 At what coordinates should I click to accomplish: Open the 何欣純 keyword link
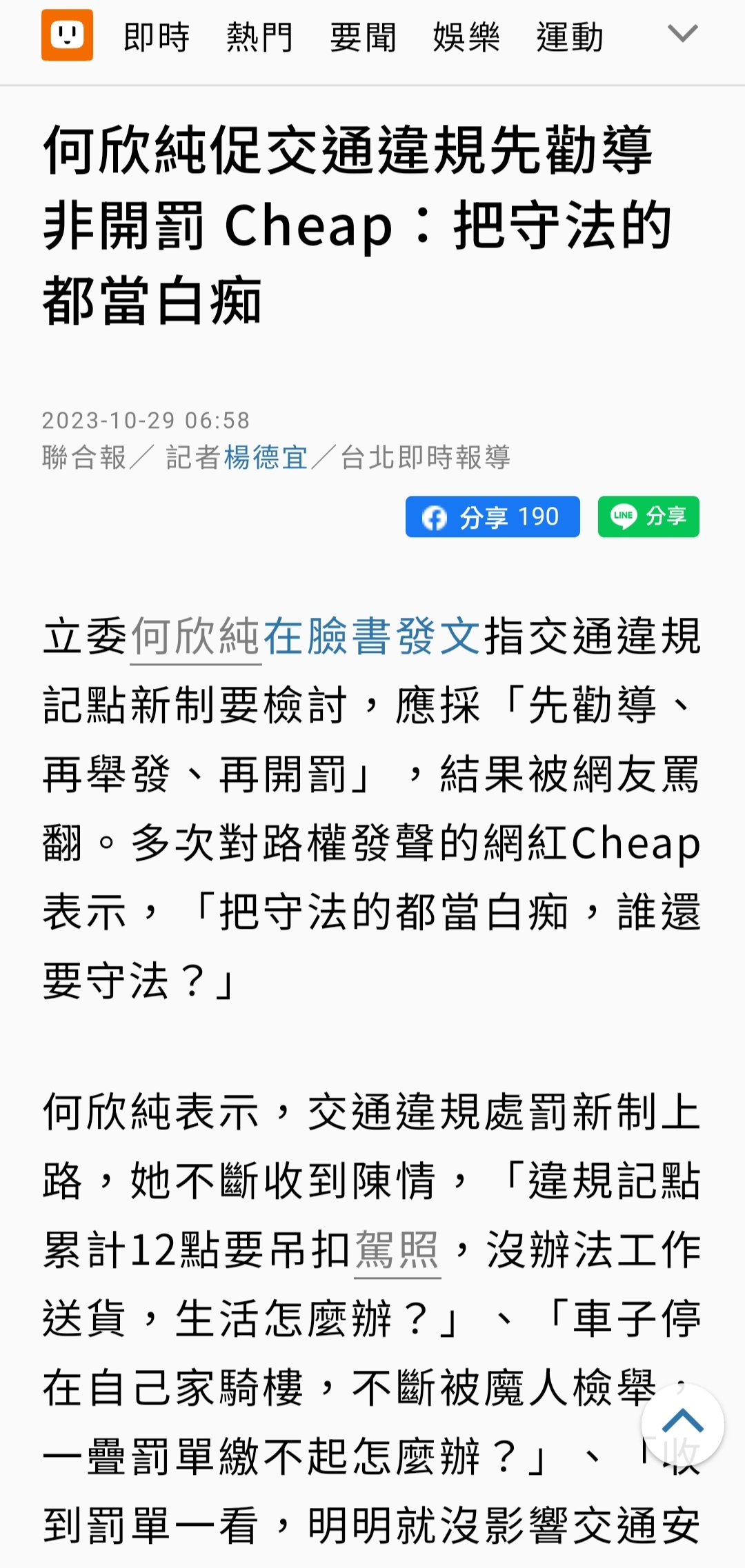coord(196,636)
